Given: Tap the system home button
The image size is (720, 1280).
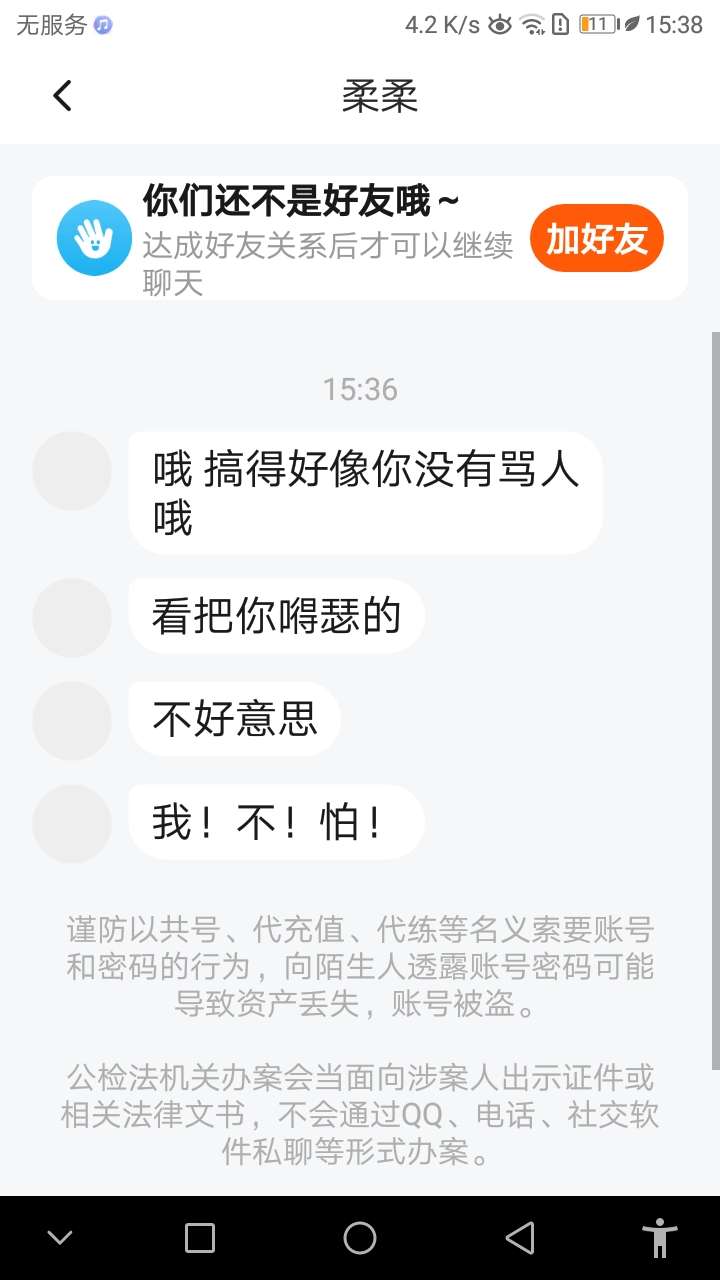Looking at the screenshot, I should tap(360, 1238).
